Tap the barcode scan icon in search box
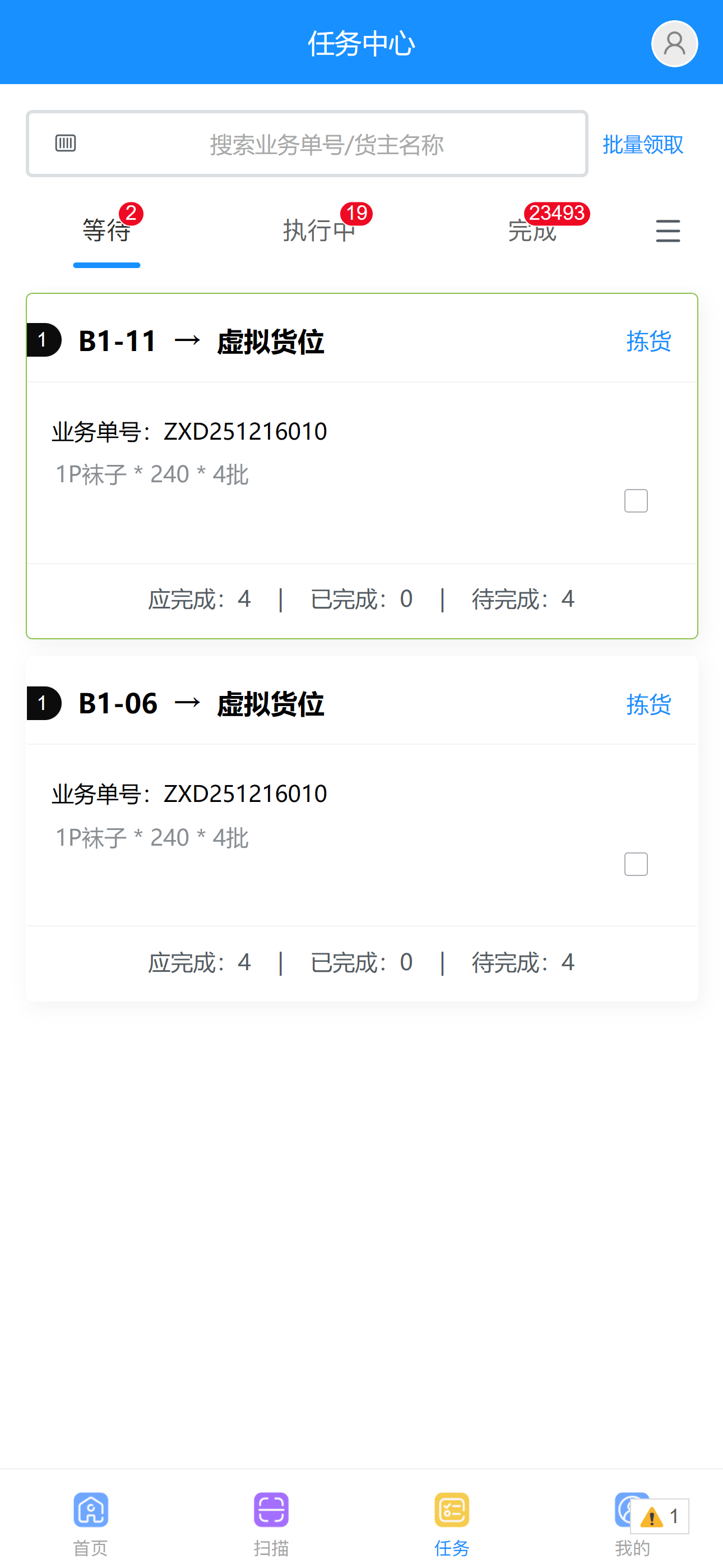The image size is (723, 1568). (66, 143)
